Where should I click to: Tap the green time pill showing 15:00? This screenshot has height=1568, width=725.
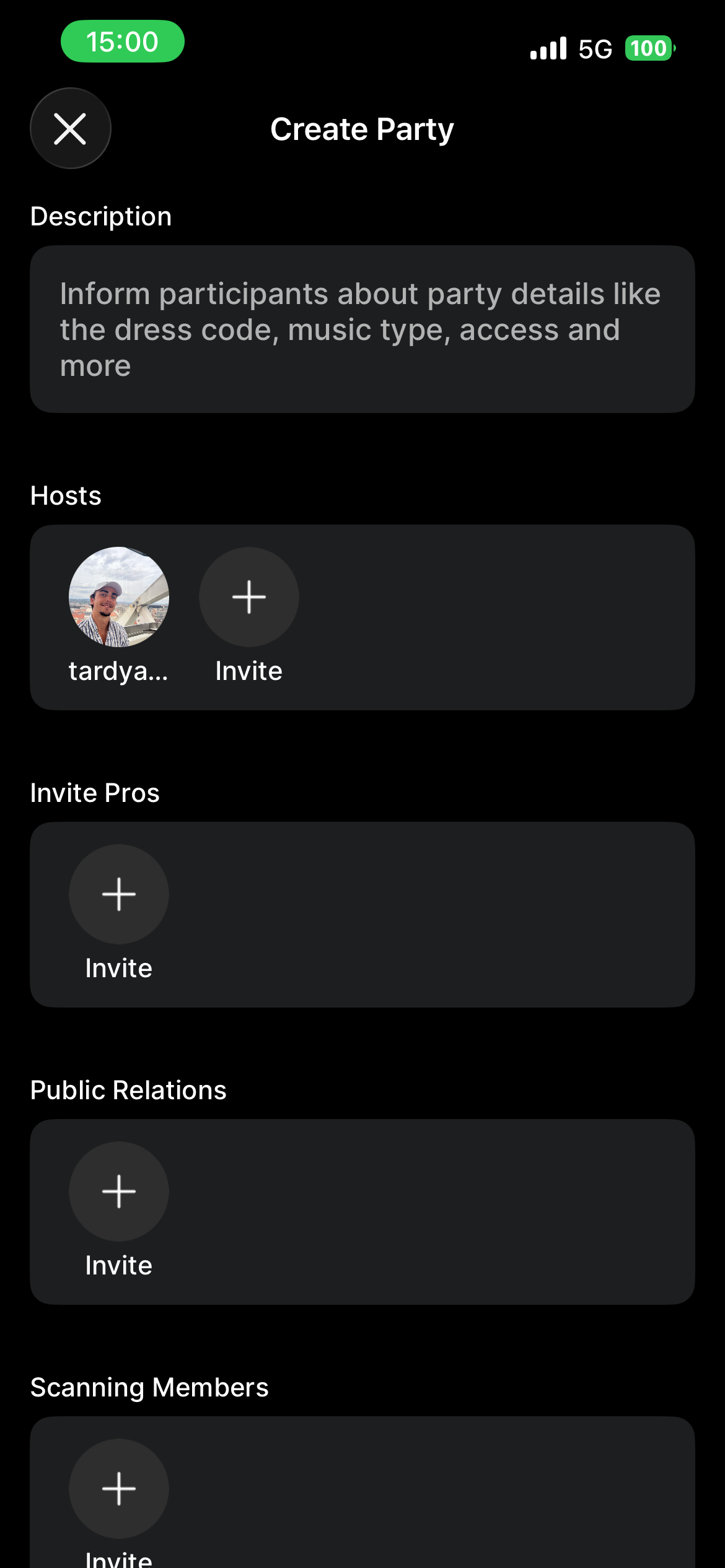[122, 41]
